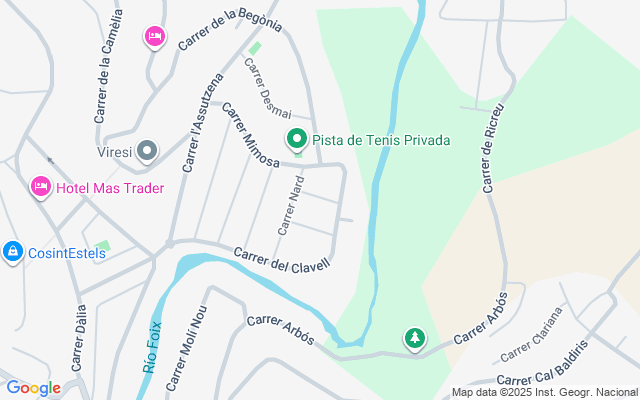Select the Viresi location pin
The width and height of the screenshot is (640, 400).
click(148, 152)
